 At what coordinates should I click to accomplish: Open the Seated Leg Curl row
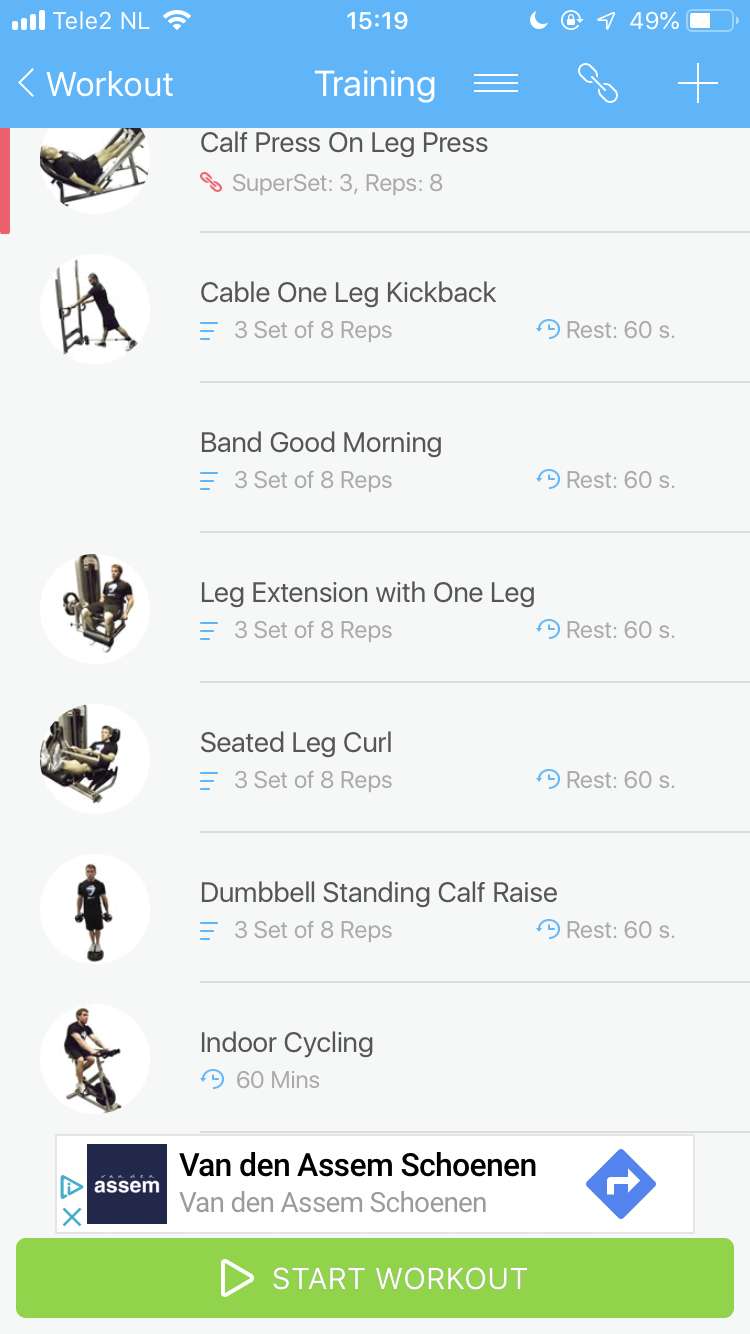pos(375,758)
